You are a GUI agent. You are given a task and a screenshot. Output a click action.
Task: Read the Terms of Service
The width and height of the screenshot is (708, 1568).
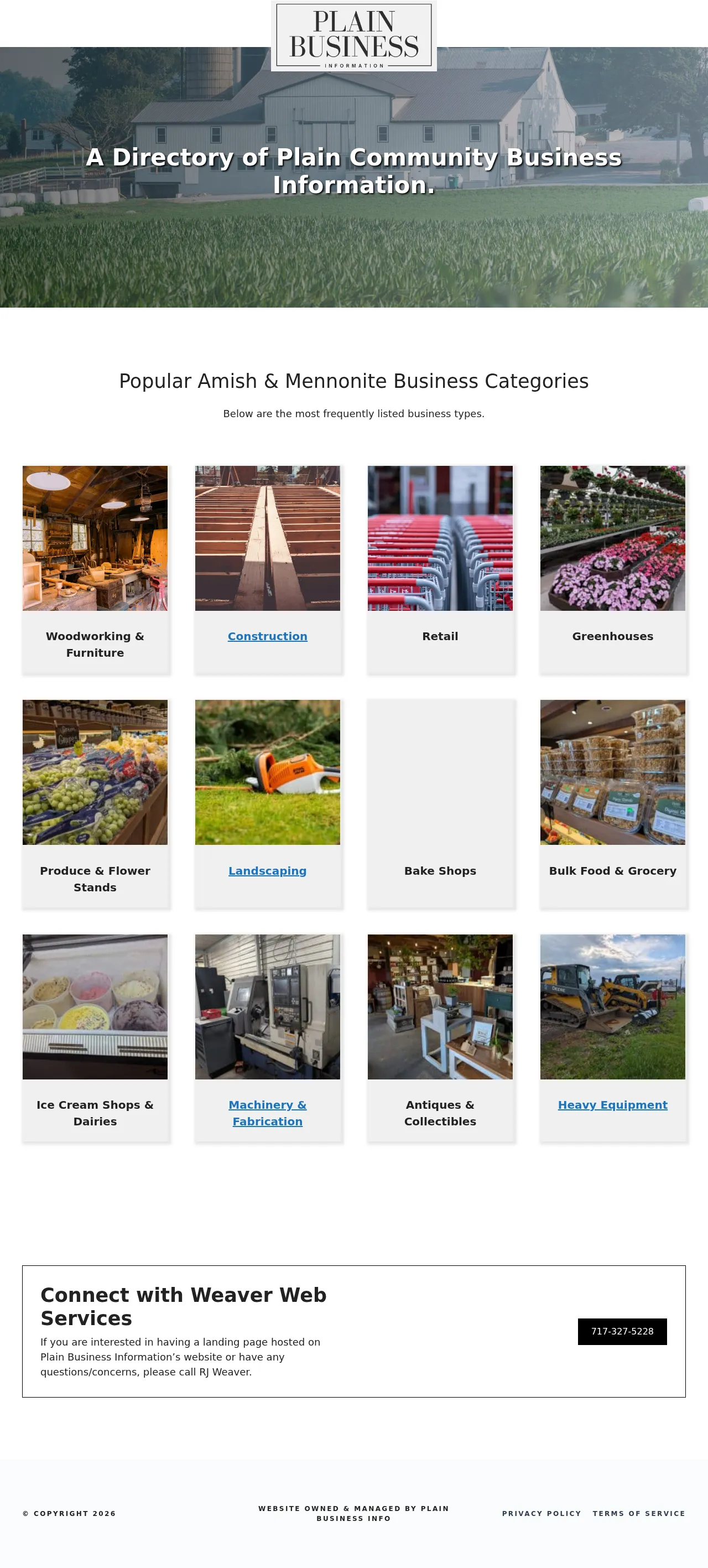click(639, 1513)
